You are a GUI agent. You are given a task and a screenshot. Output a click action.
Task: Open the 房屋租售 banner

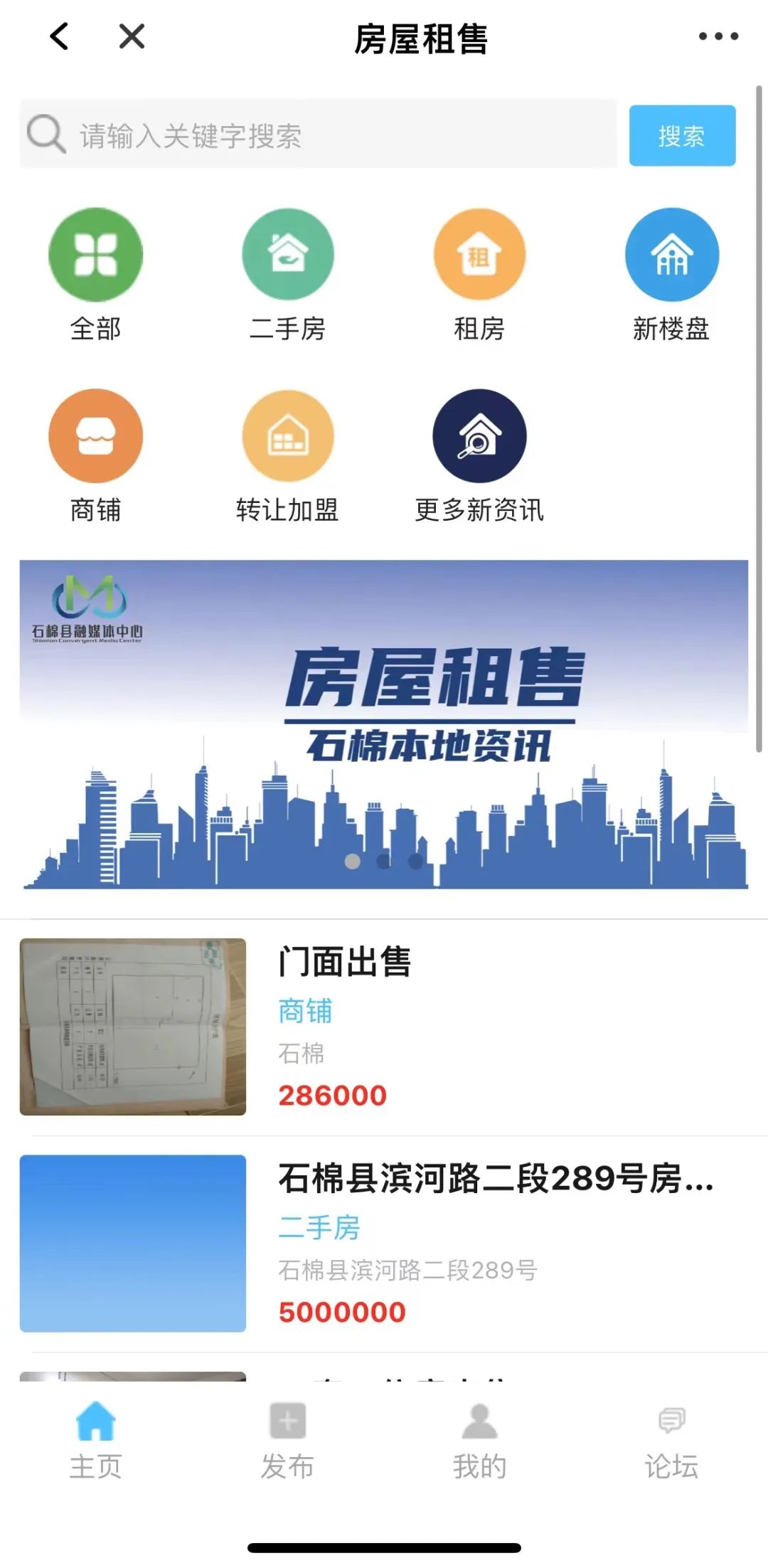[x=384, y=724]
